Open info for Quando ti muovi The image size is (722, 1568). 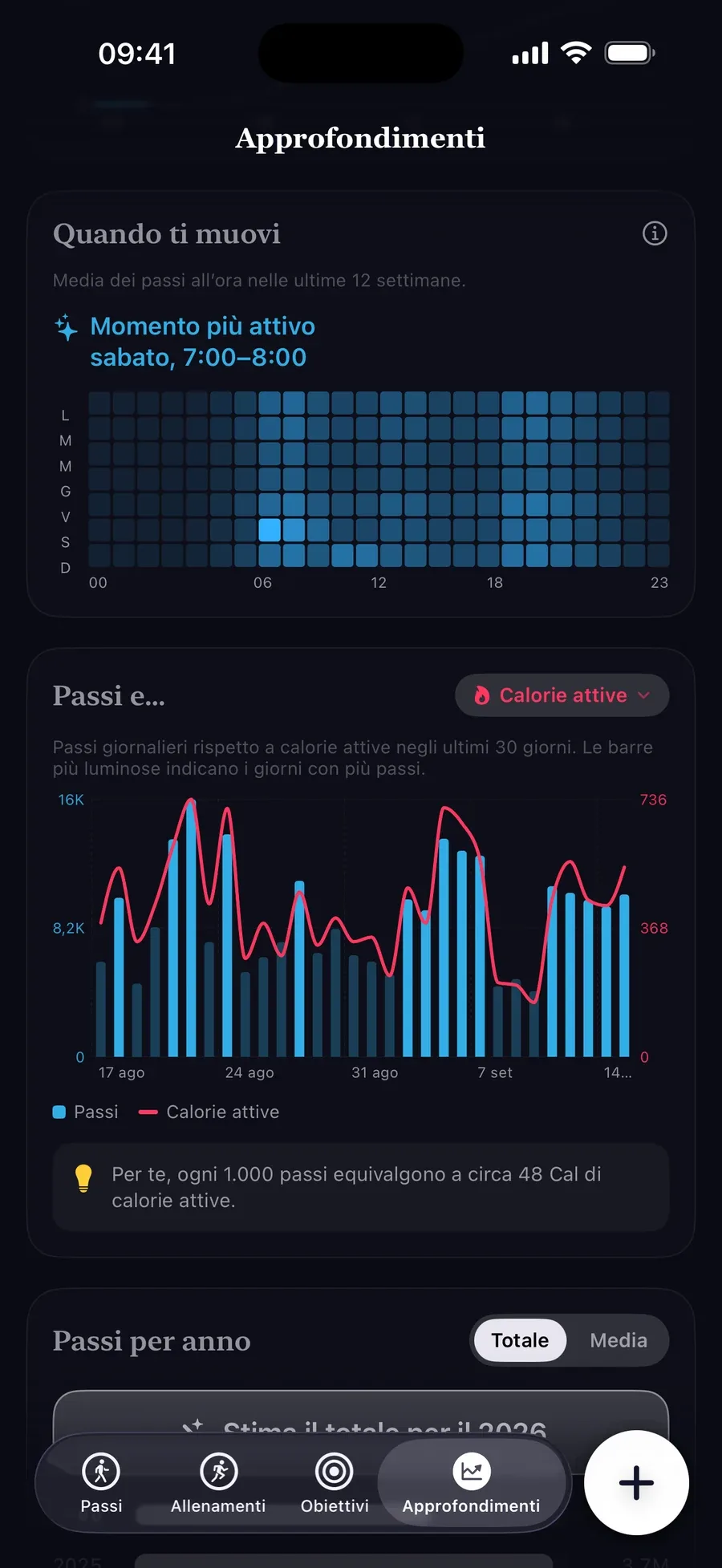click(x=655, y=233)
